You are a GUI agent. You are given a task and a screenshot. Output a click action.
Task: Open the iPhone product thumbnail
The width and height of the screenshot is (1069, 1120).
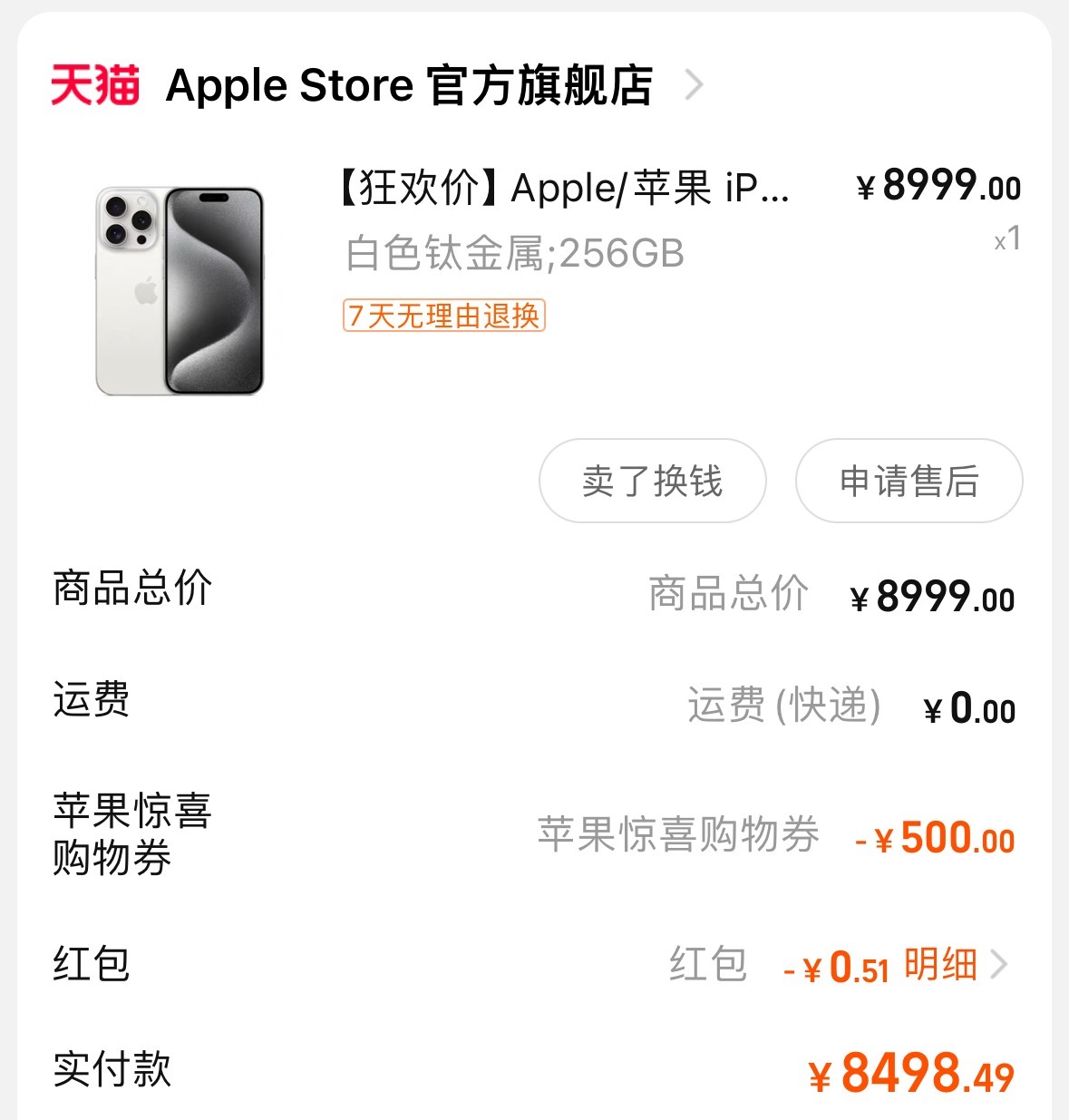tap(180, 290)
